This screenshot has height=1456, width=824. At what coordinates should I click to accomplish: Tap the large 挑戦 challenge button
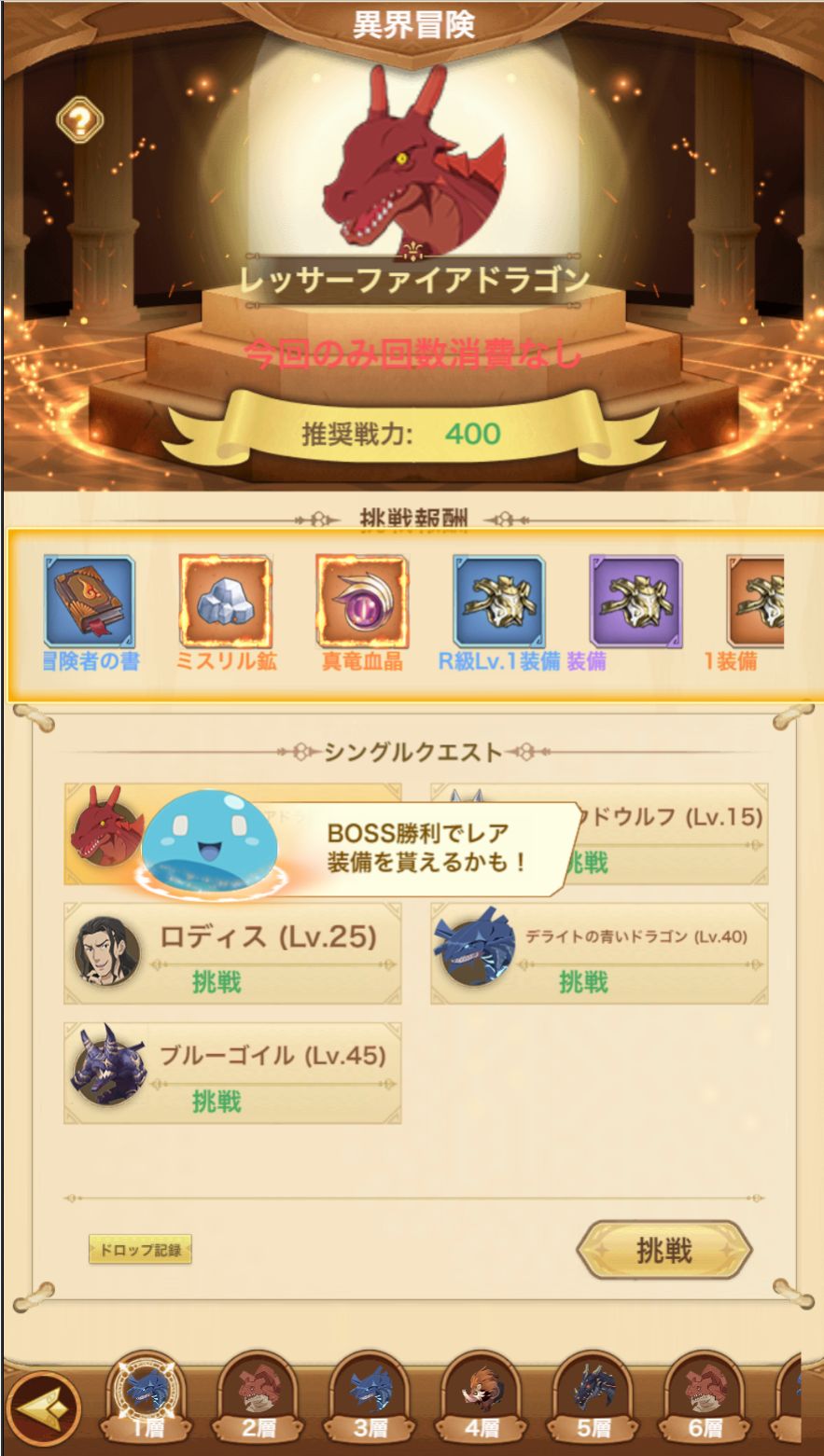664,1251
